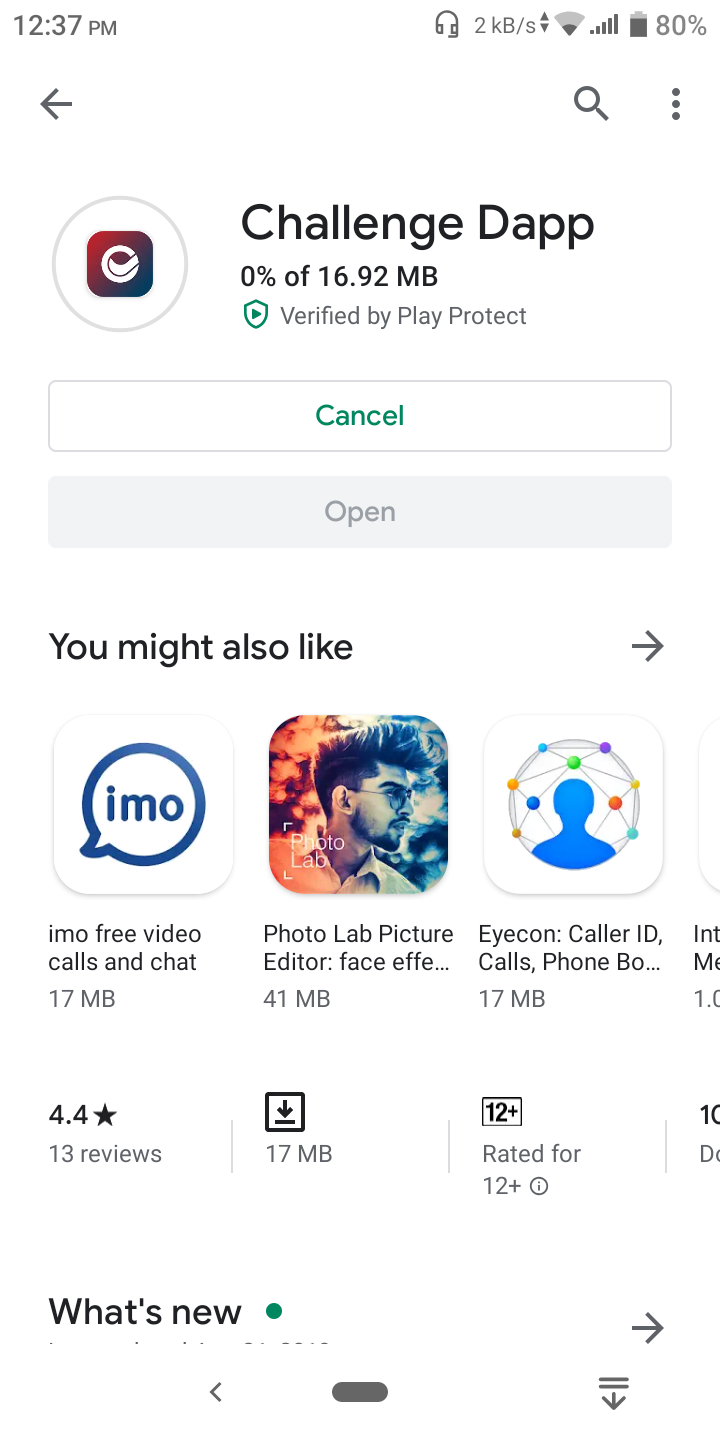
Task: Click the 12+ content rating icon
Action: [x=500, y=1111]
